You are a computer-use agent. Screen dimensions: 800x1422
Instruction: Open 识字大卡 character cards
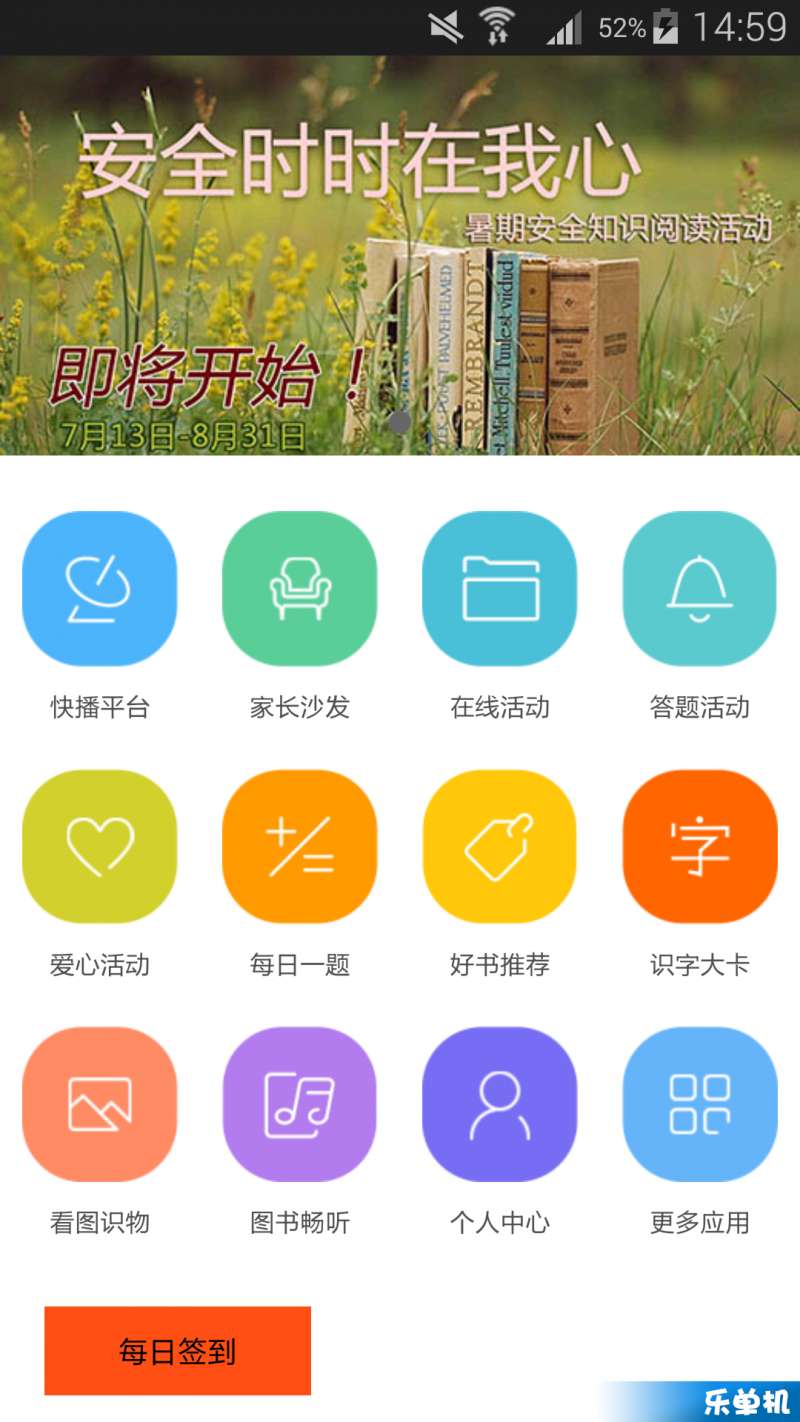click(699, 846)
